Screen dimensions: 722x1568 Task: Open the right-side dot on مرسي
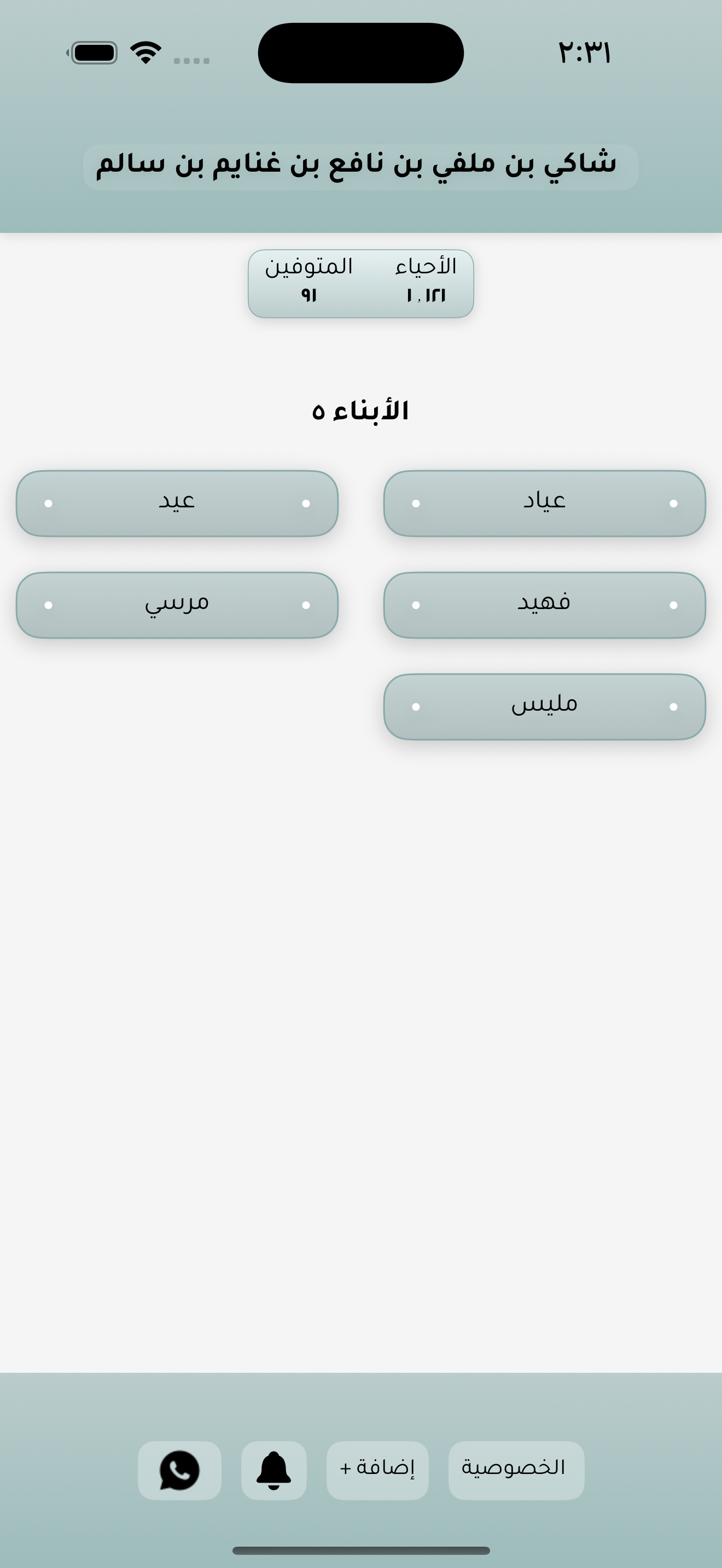[306, 605]
